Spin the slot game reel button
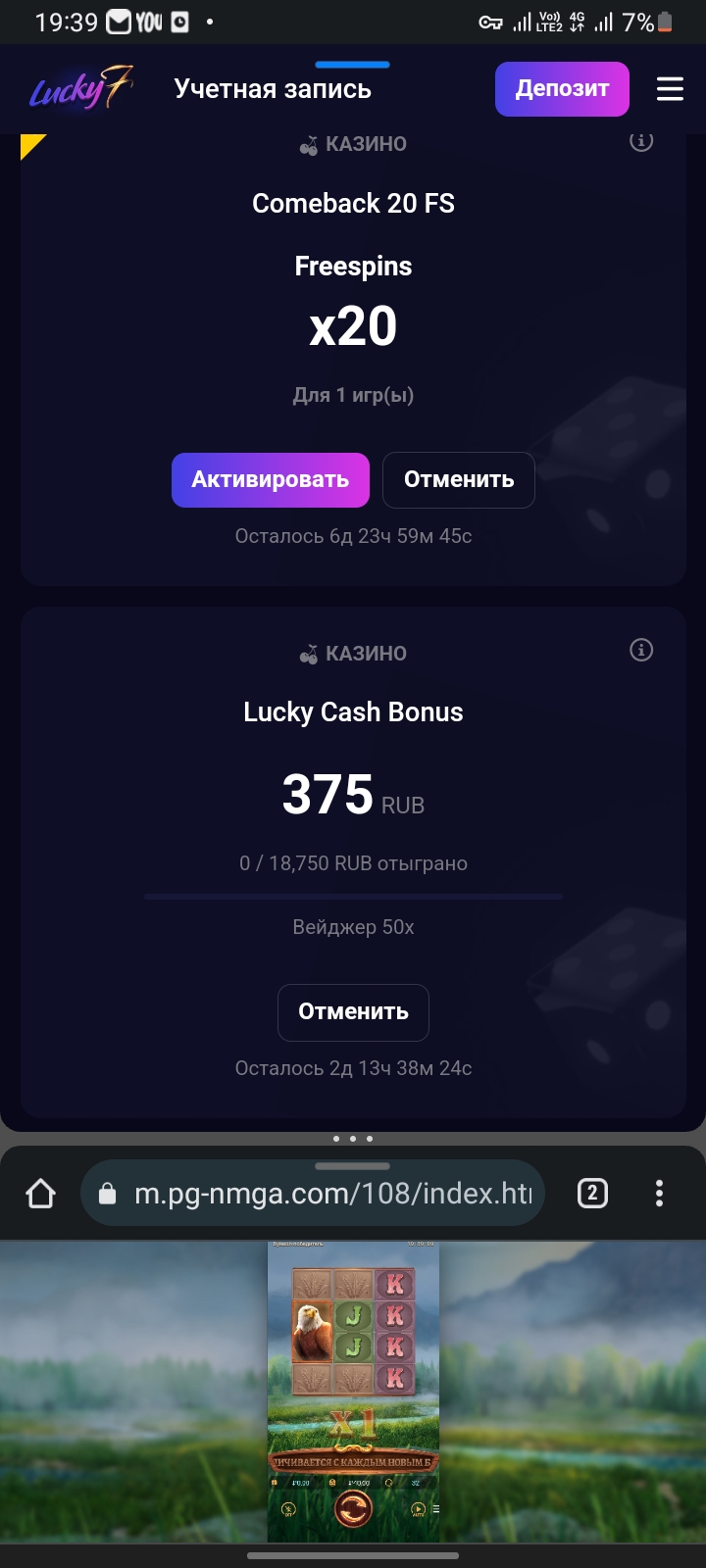 353,1509
